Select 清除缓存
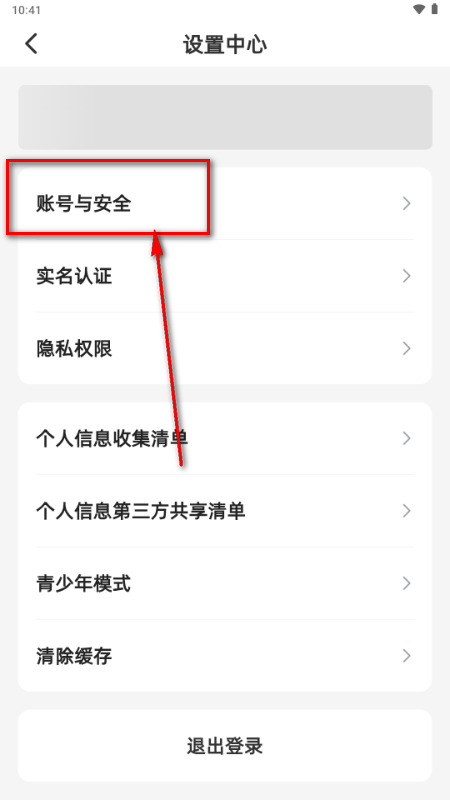This screenshot has width=450, height=800. pyautogui.click(x=225, y=656)
